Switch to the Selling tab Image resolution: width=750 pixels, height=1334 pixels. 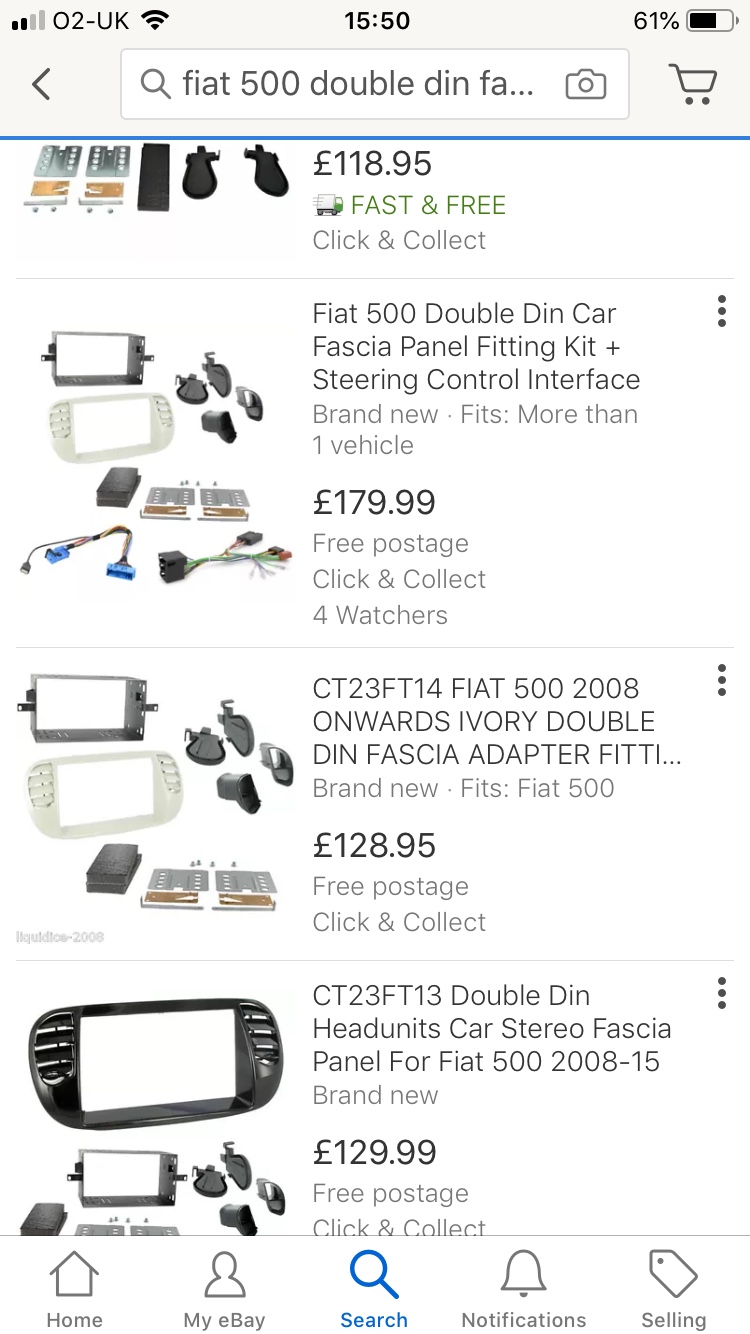(x=674, y=1290)
